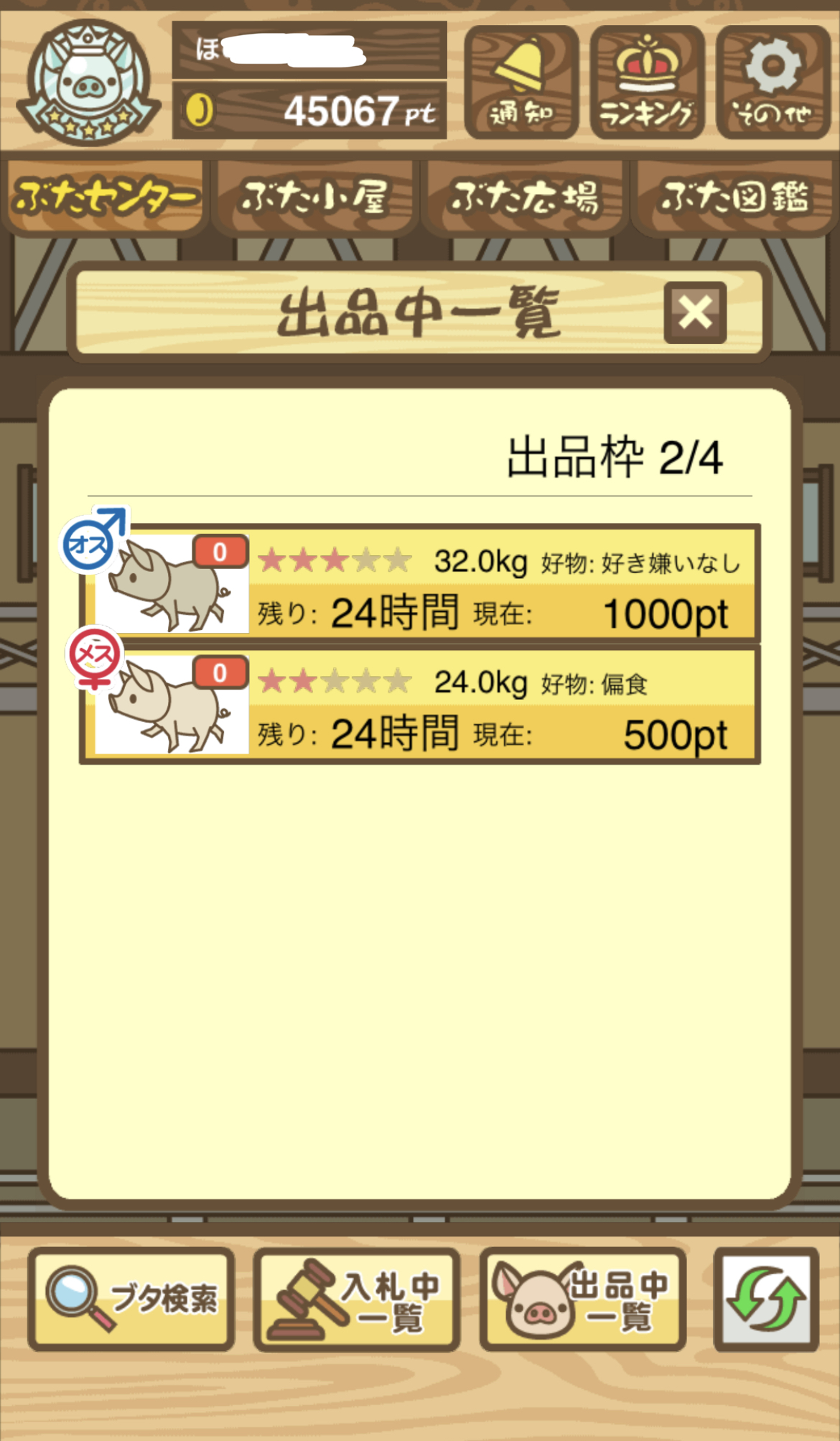Tap the ブタ検索 search button
Screen dimensions: 840x1441
[131, 1299]
